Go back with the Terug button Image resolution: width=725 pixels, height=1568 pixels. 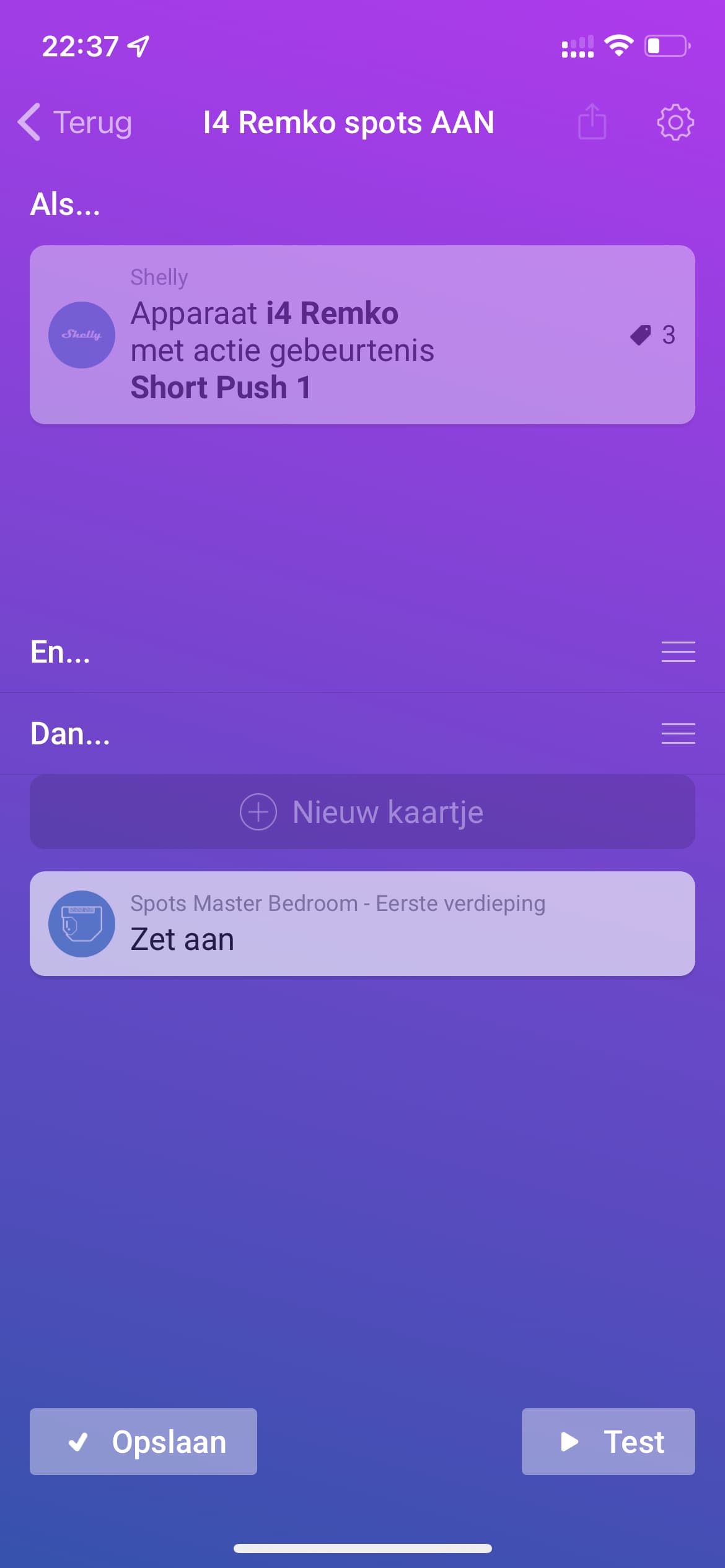[x=76, y=122]
